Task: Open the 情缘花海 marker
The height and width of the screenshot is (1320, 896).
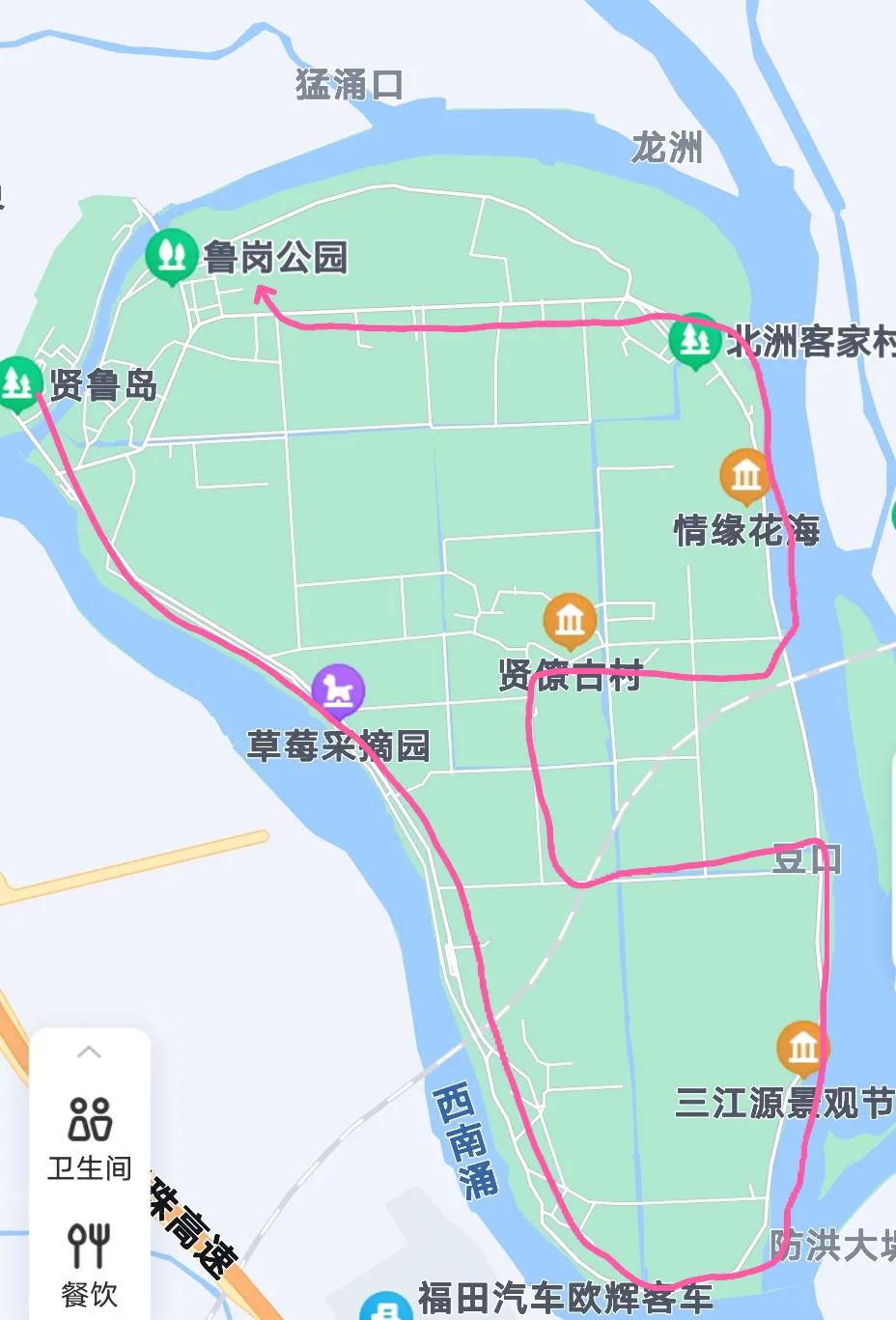Action: pyautogui.click(x=745, y=476)
